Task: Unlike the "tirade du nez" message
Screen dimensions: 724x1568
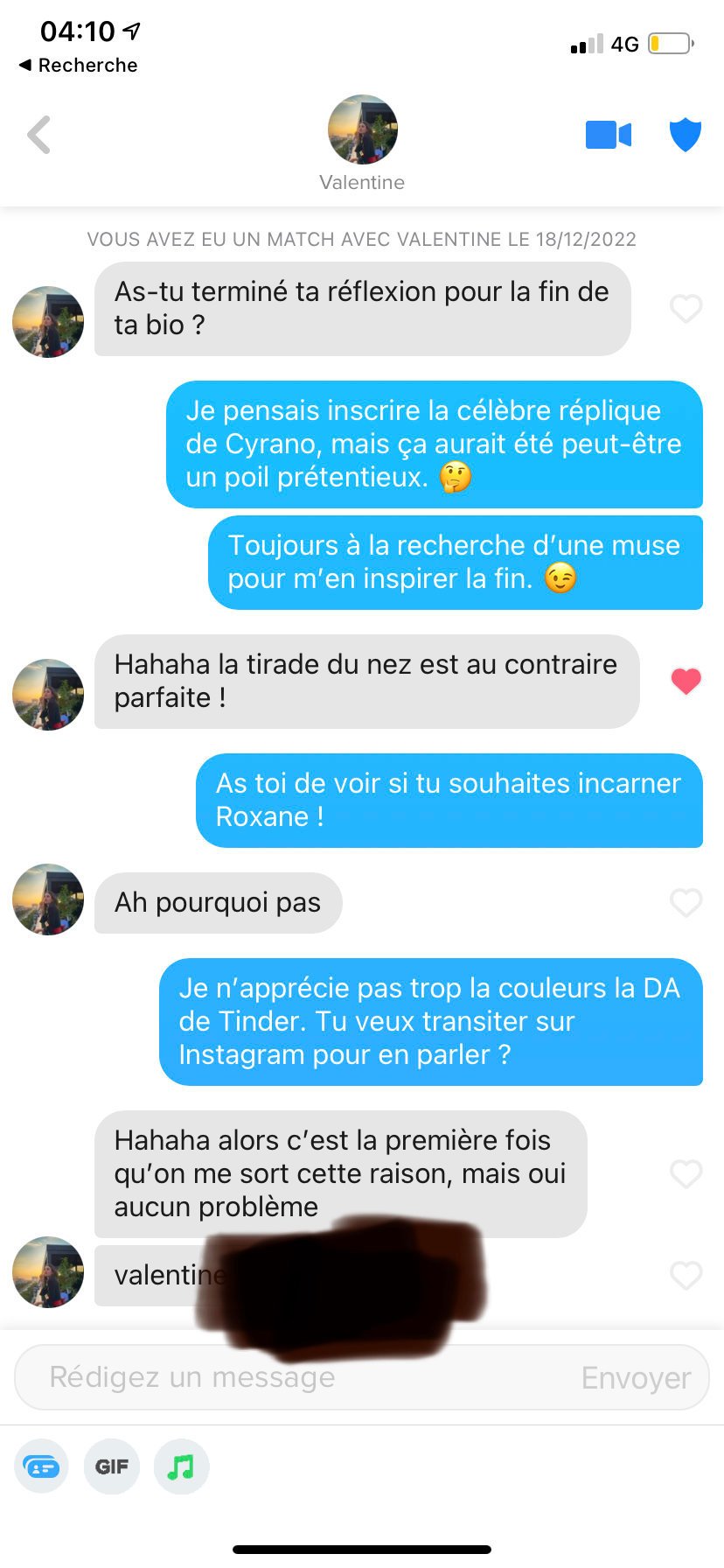Action: [686, 681]
